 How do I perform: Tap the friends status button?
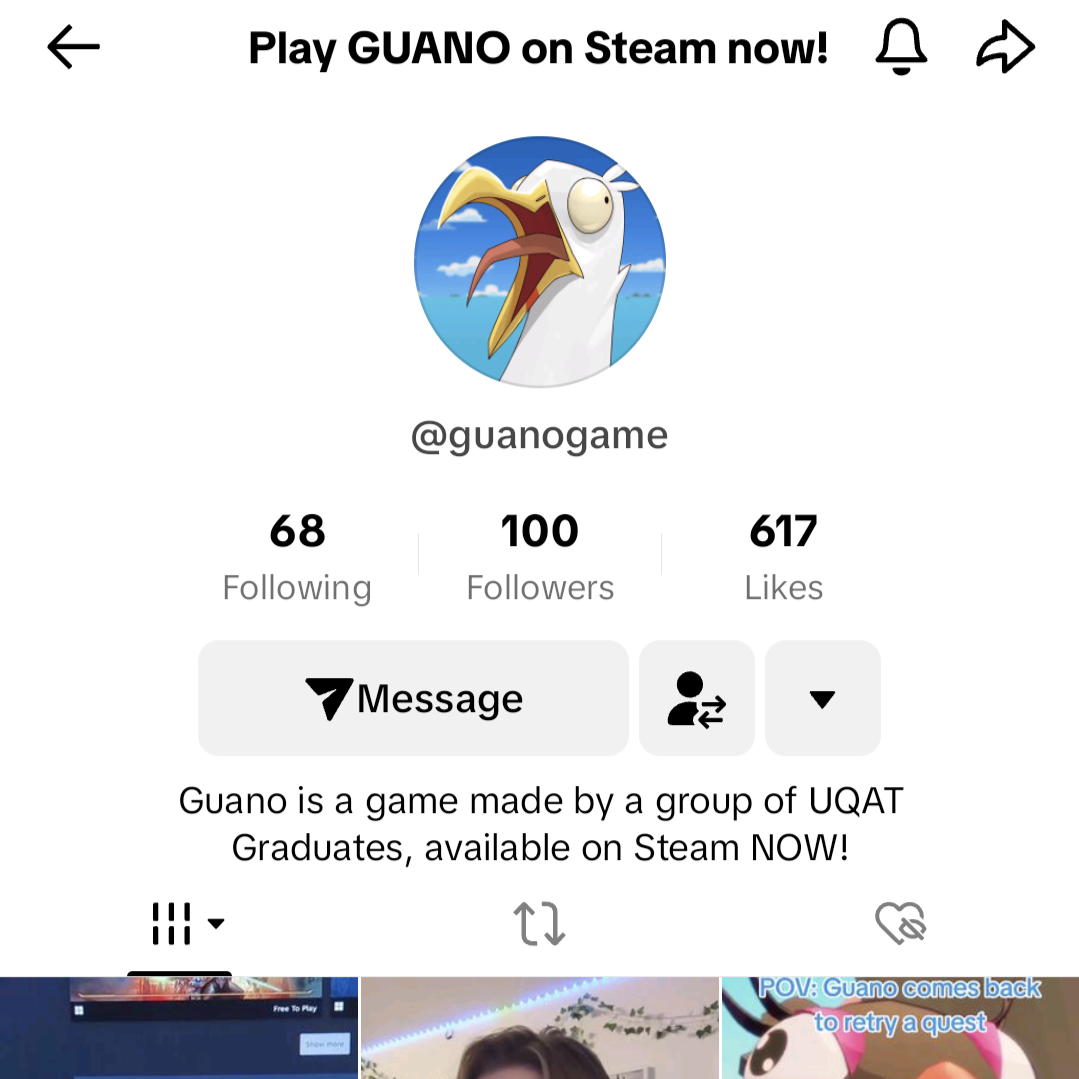[696, 698]
